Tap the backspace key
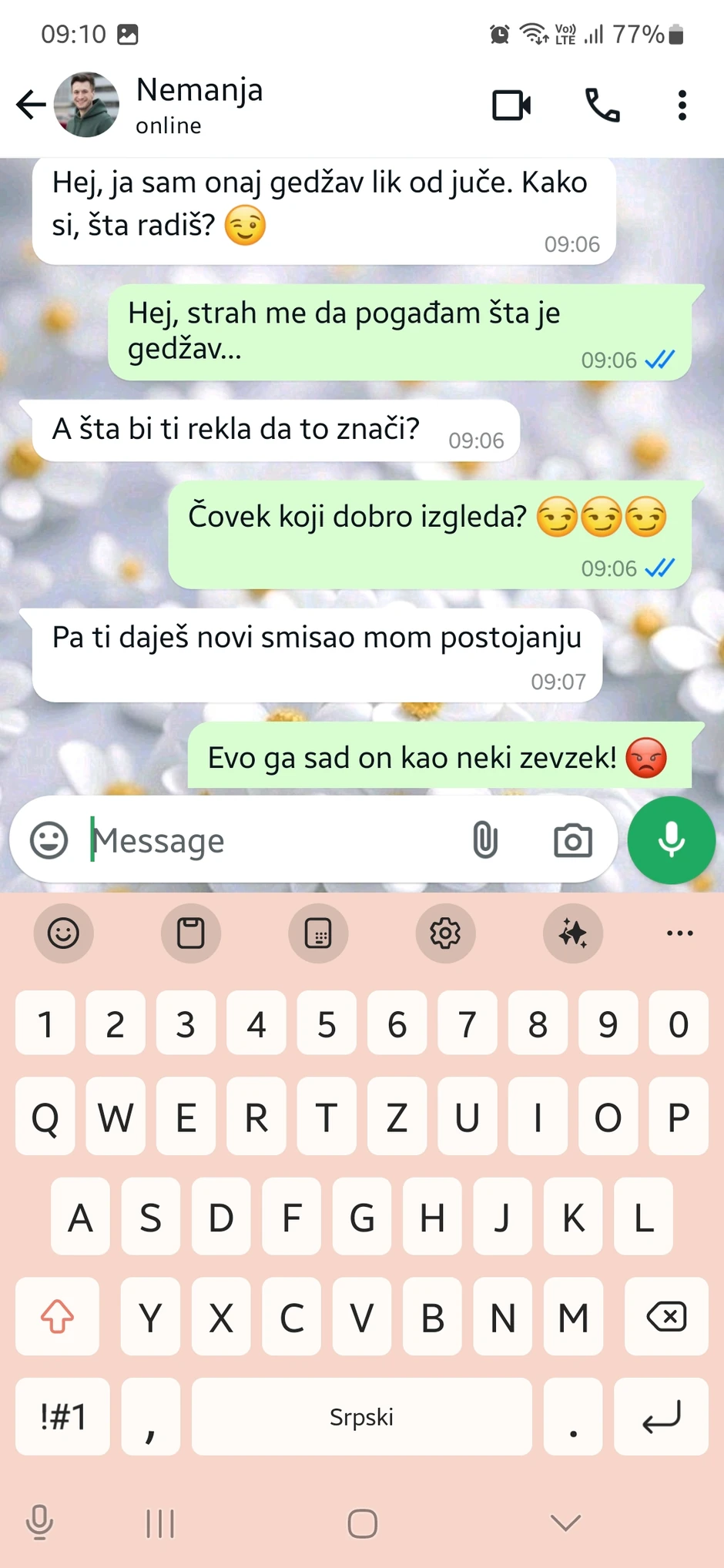The width and height of the screenshot is (724, 1568). [x=666, y=1316]
